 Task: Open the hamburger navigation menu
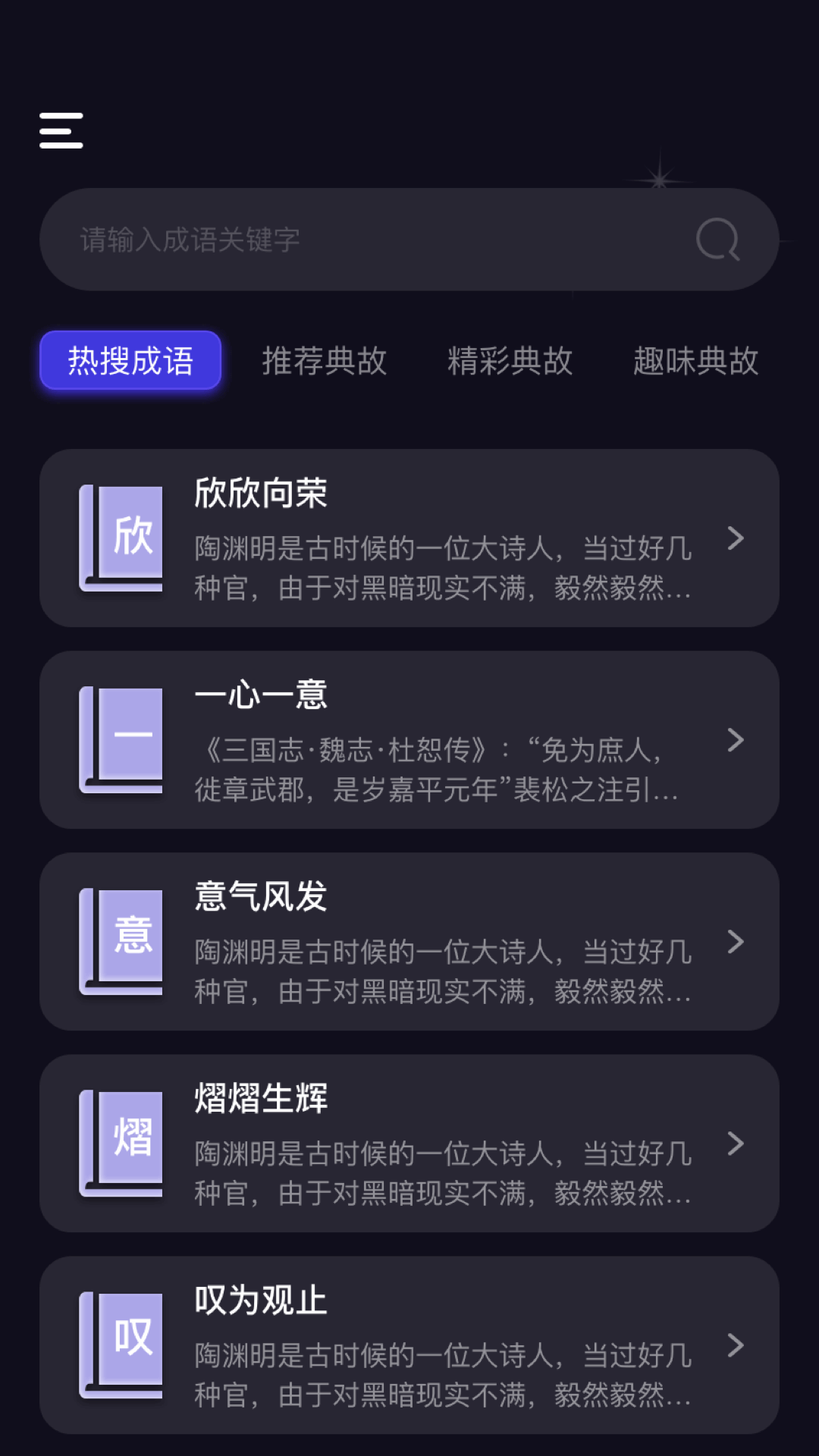(x=61, y=130)
